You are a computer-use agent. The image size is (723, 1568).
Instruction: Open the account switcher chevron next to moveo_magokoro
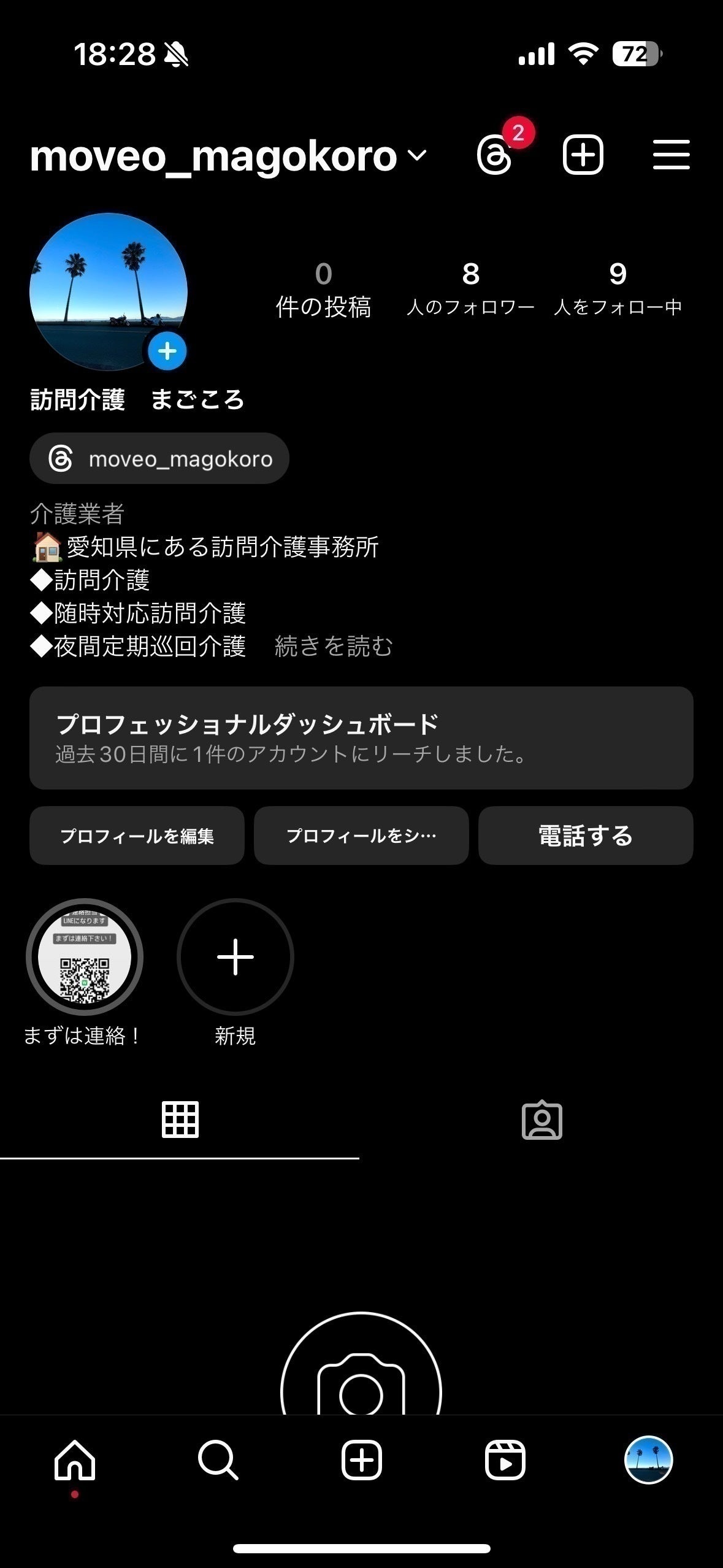pyautogui.click(x=416, y=157)
